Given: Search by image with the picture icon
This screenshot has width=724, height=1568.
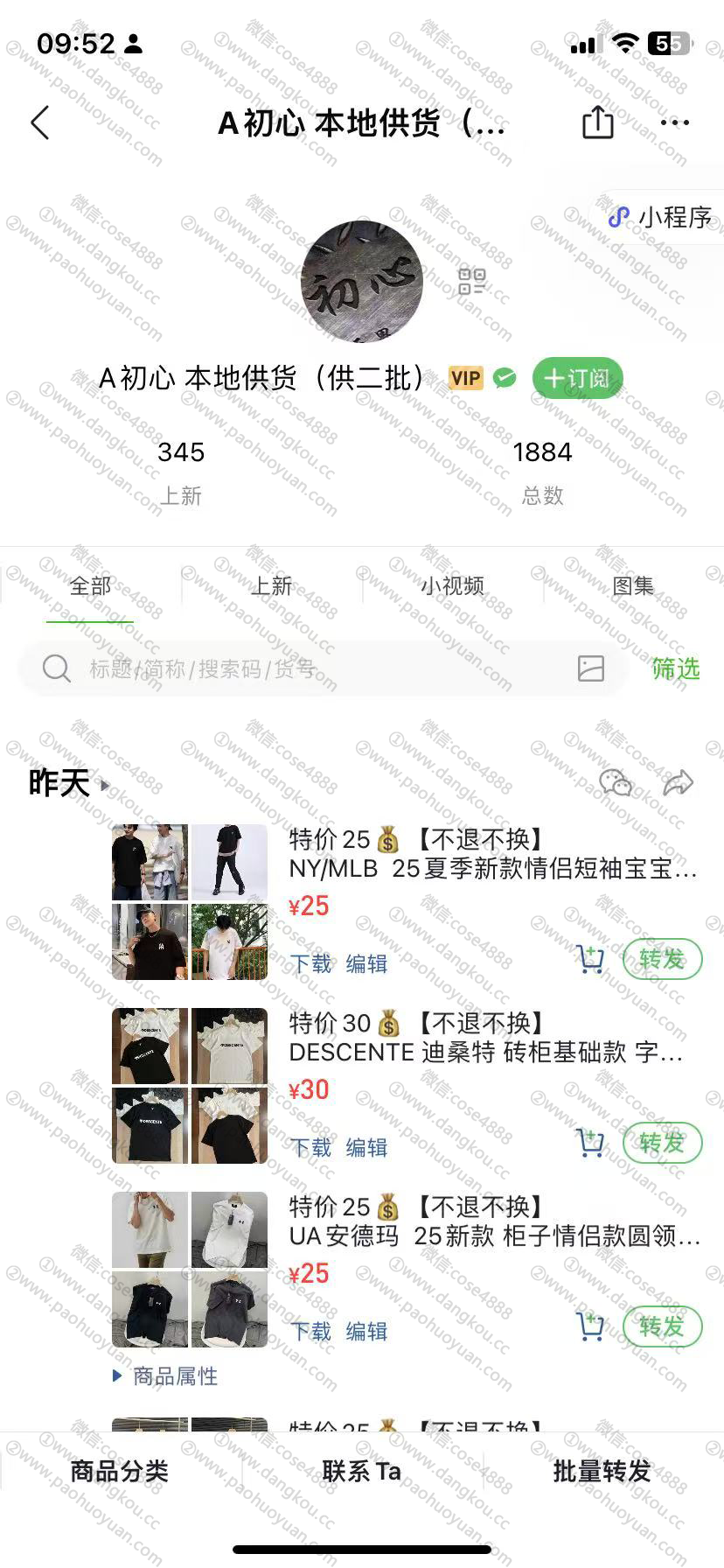Looking at the screenshot, I should click(x=591, y=668).
